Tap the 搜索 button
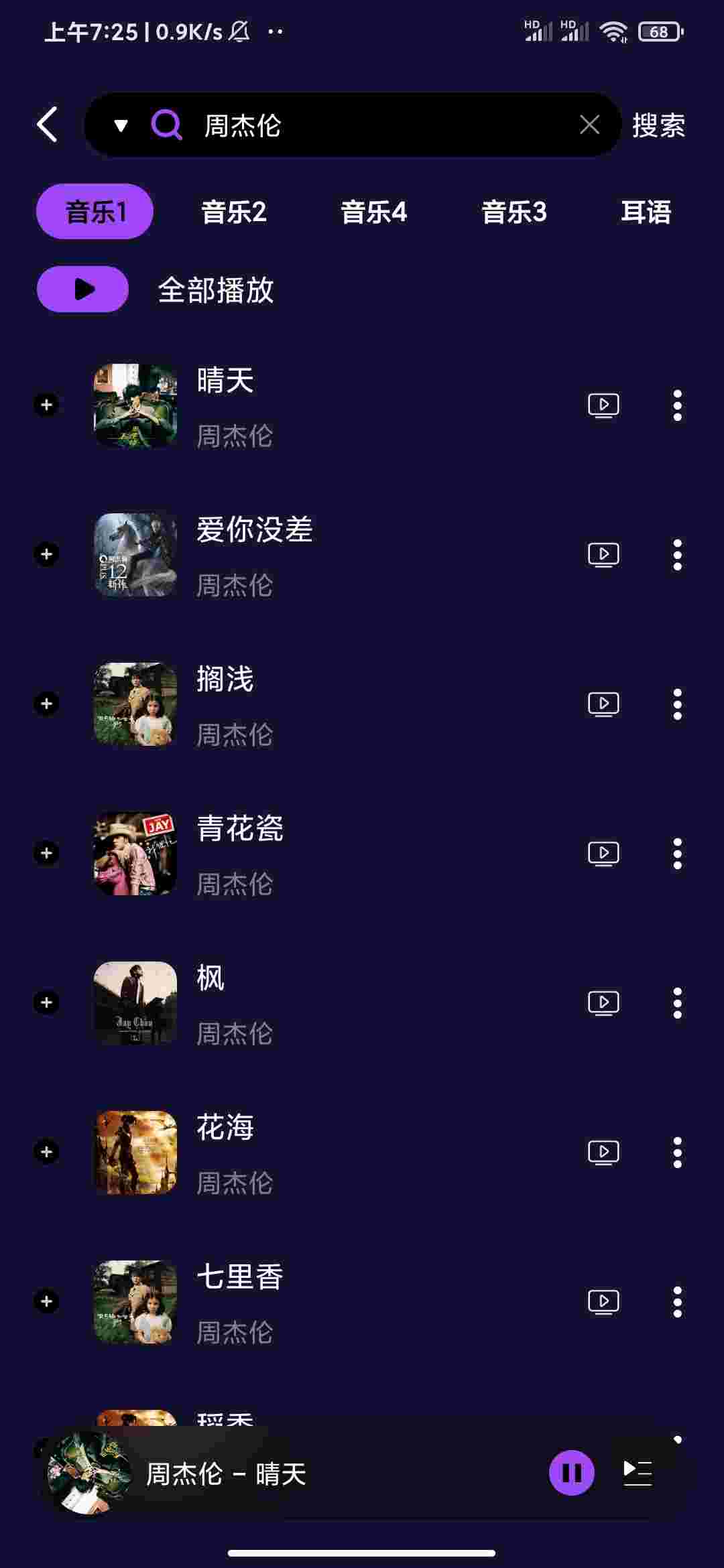This screenshot has width=724, height=1568. pos(658,125)
